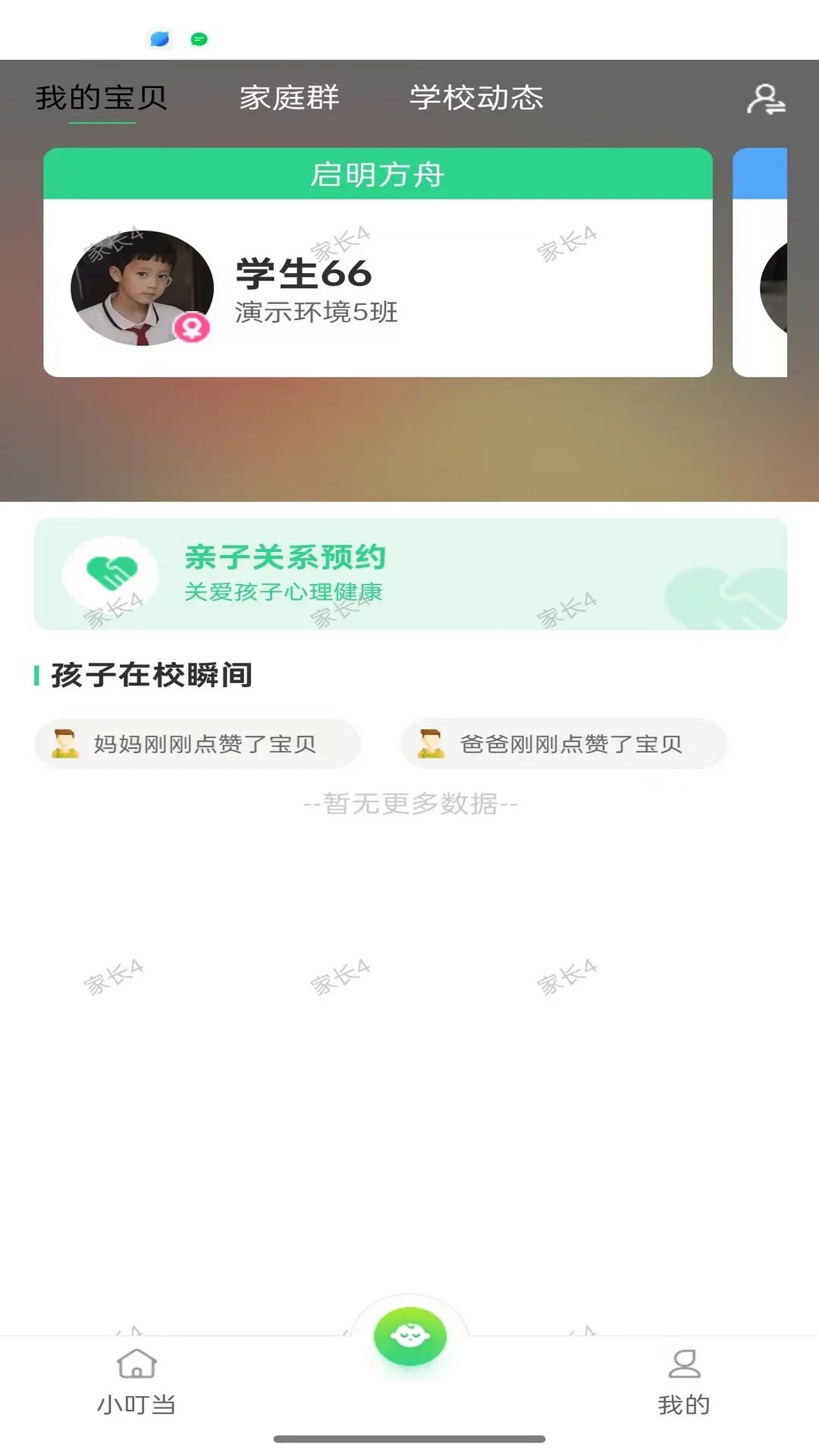Select the 我的宝贝 tab
This screenshot has width=819, height=1456.
101,98
